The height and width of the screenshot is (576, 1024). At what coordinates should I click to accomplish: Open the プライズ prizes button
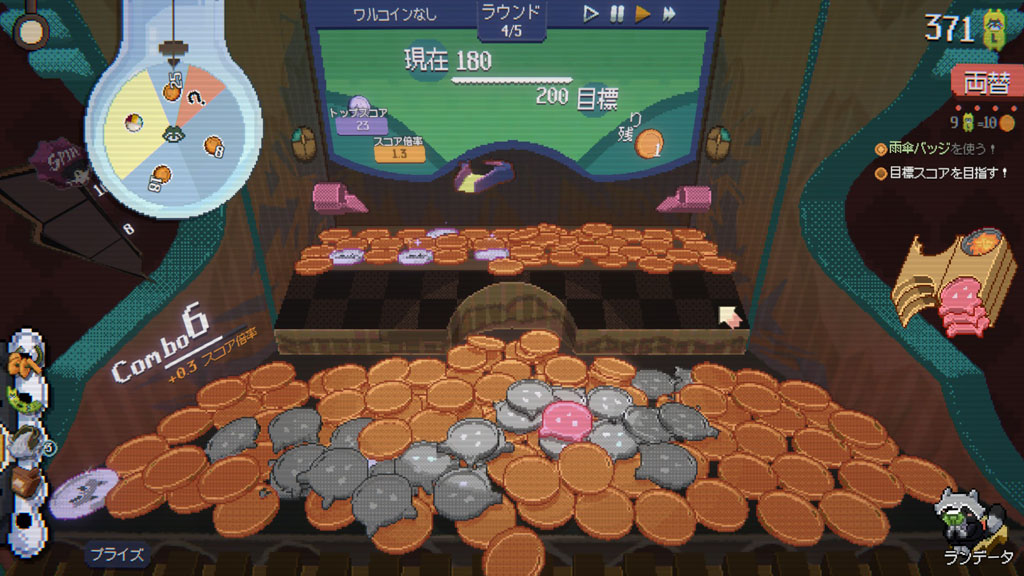117,553
